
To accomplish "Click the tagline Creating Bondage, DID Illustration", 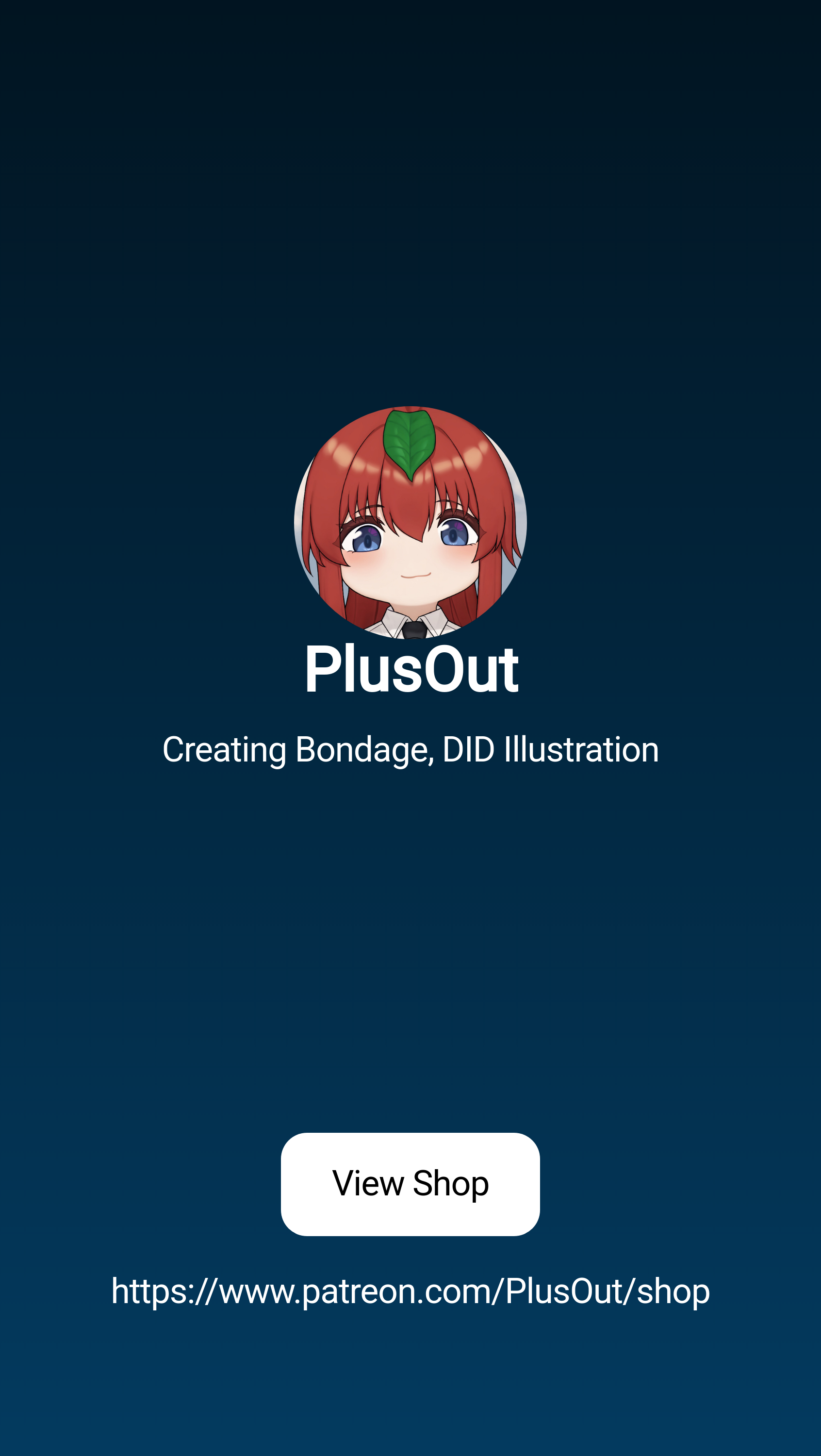I will [x=410, y=749].
